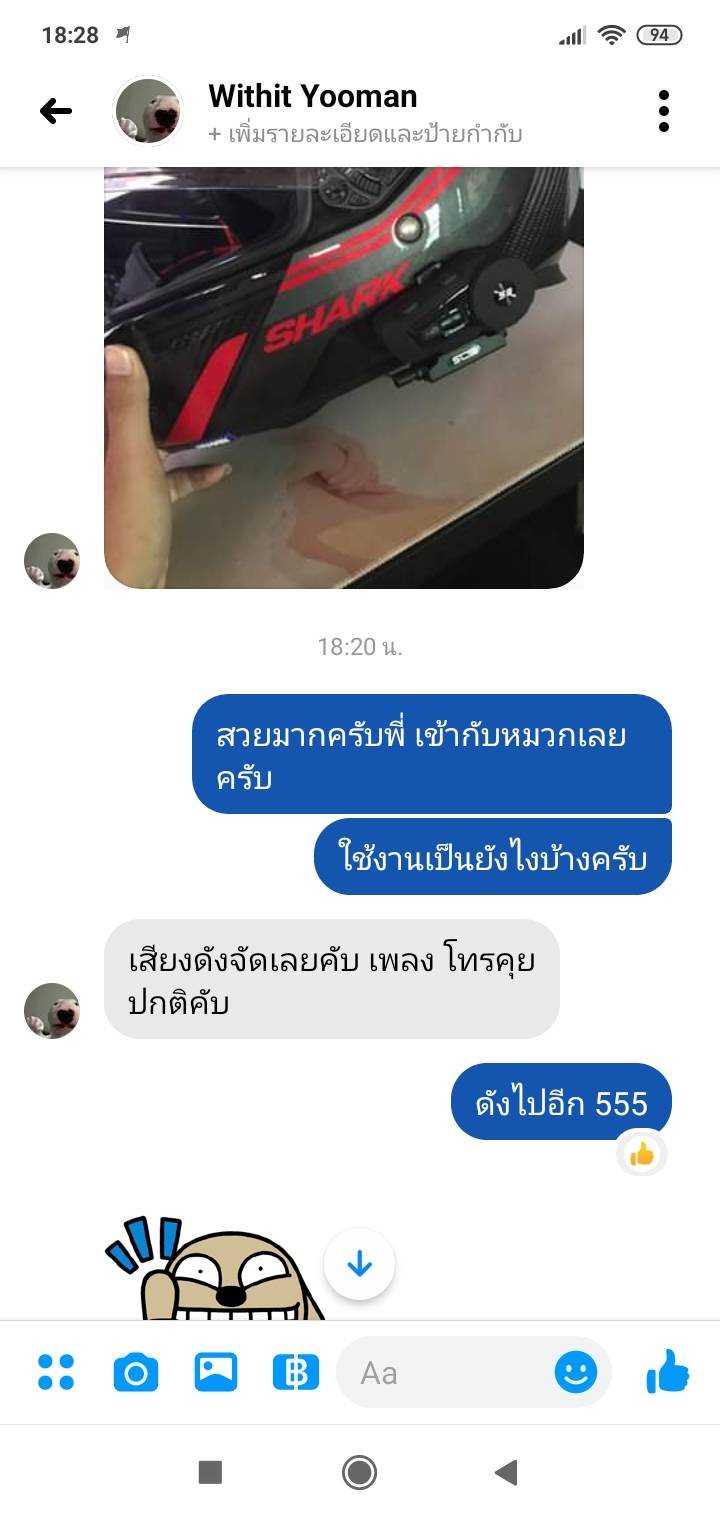Open the three-dot overflow menu
The image size is (720, 1520).
[664, 111]
